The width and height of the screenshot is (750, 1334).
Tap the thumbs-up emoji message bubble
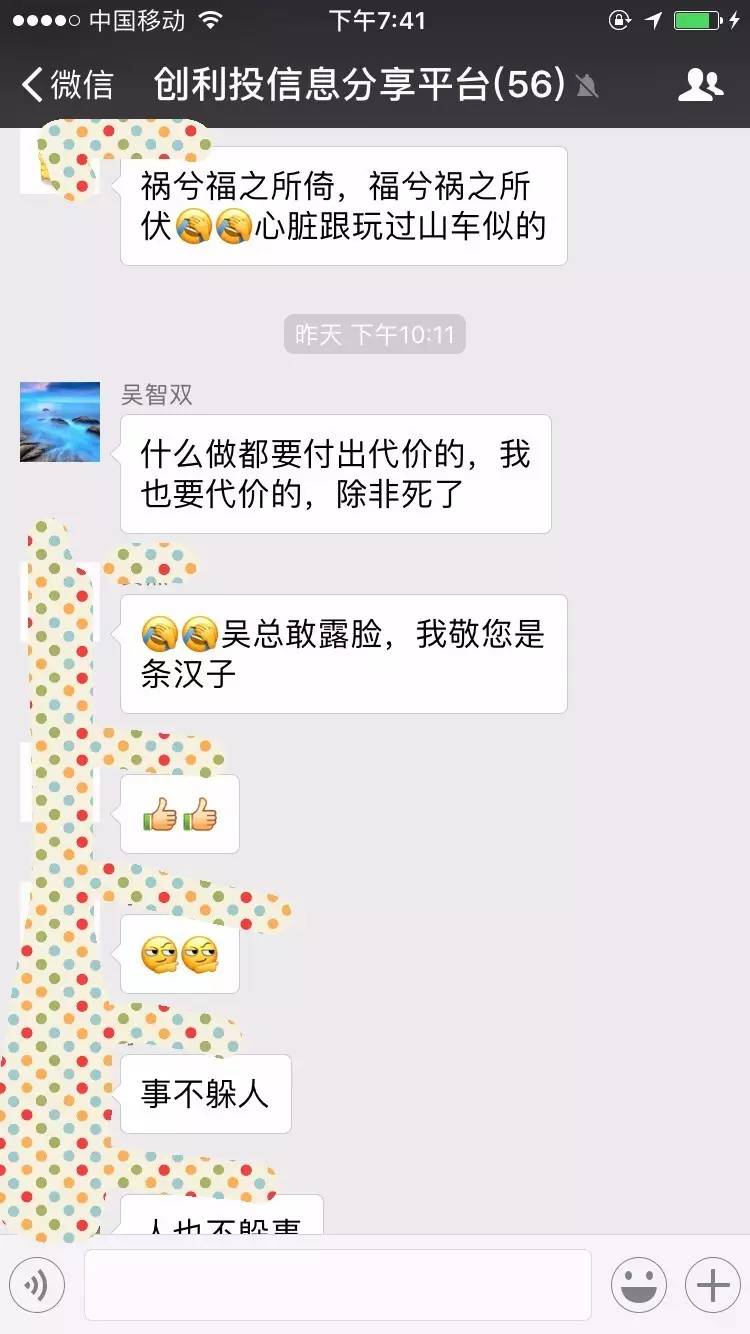click(x=180, y=814)
